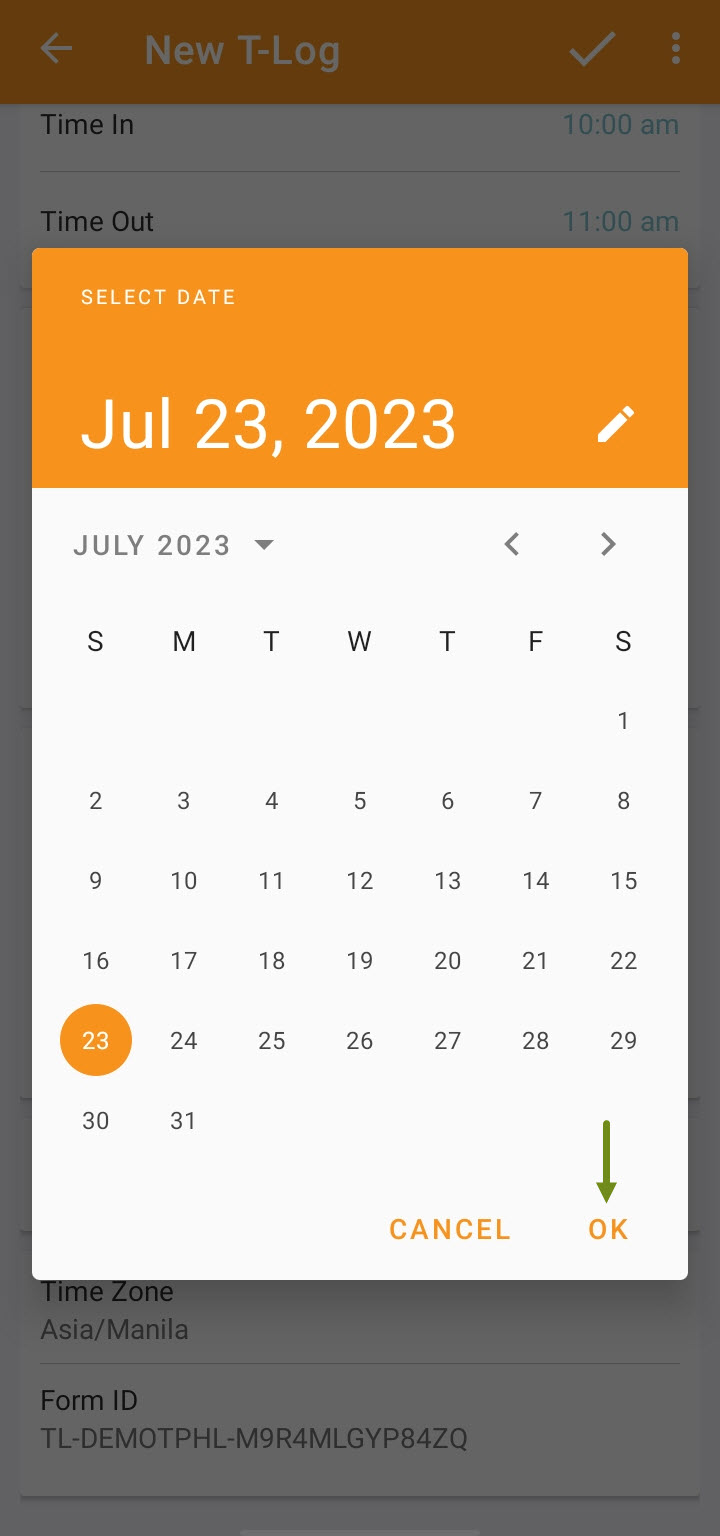Go to the previous month
This screenshot has width=720, height=1536.
tap(512, 544)
